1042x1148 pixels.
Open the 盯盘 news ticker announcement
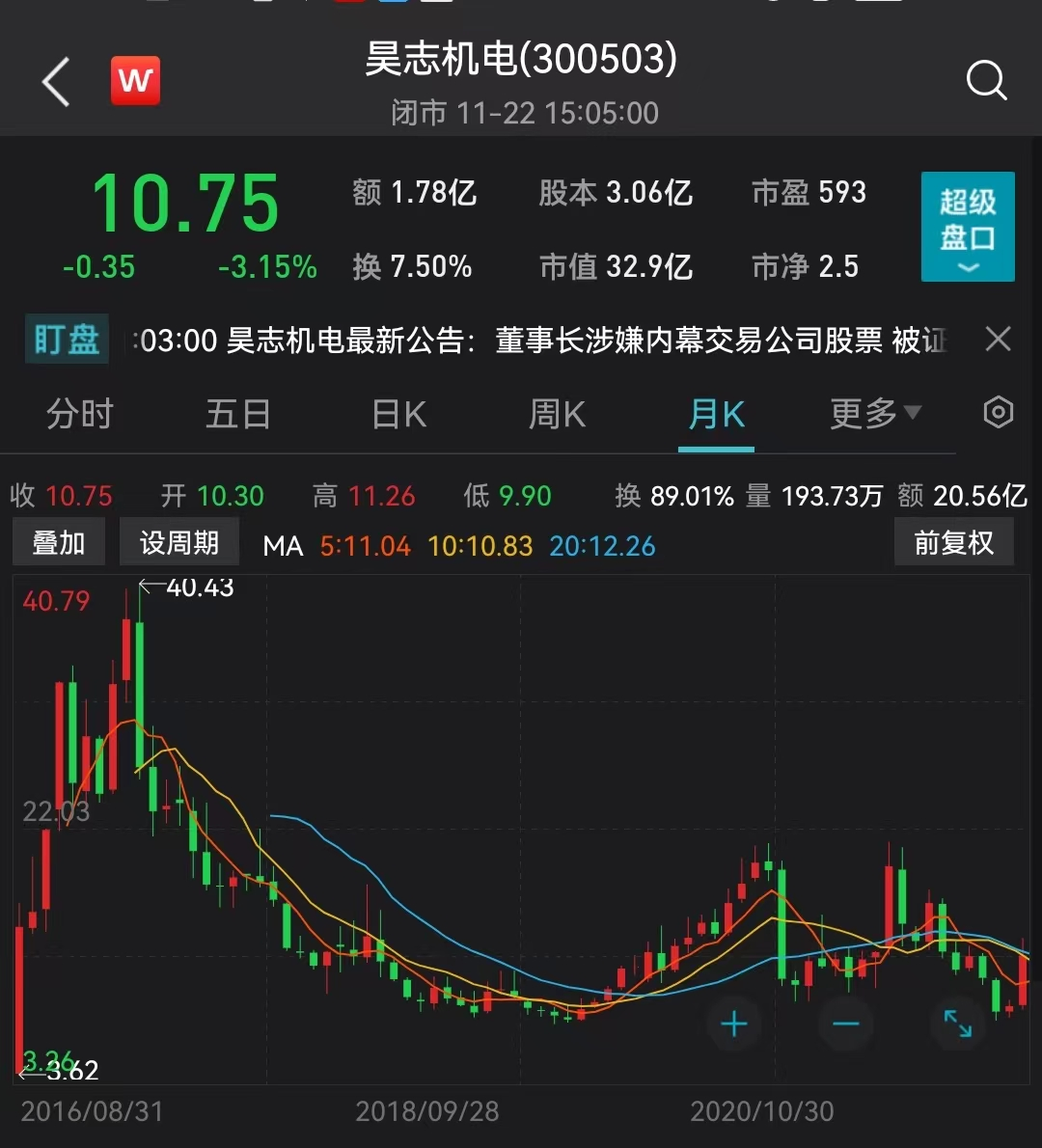point(540,340)
